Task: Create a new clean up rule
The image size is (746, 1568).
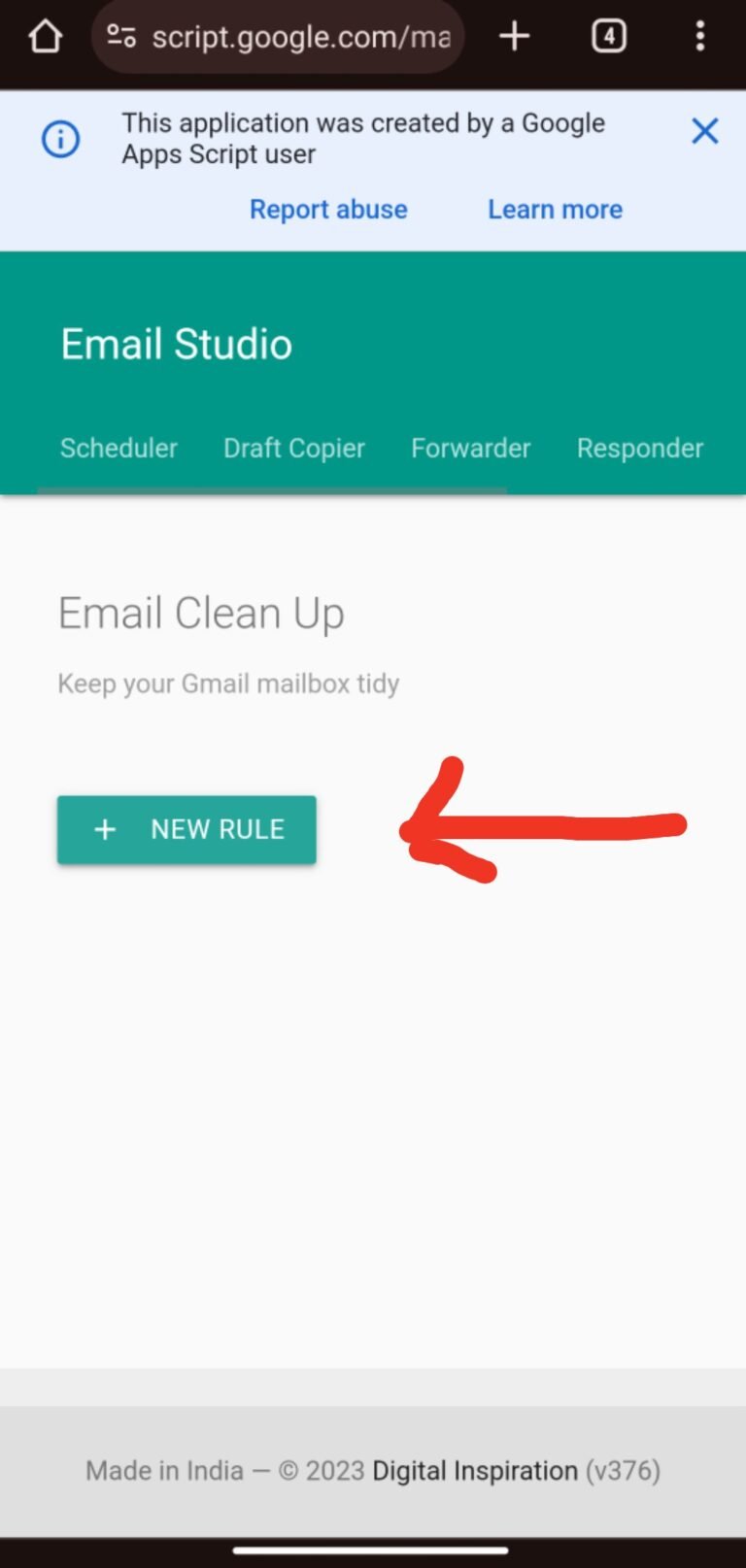Action: point(186,829)
